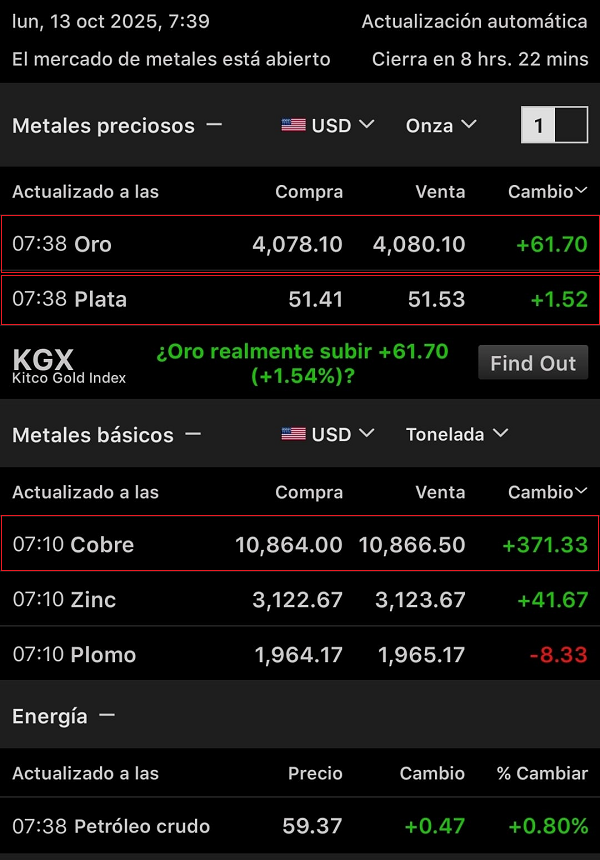600x860 pixels.
Task: Collapse the Energía section
Action: 107,716
